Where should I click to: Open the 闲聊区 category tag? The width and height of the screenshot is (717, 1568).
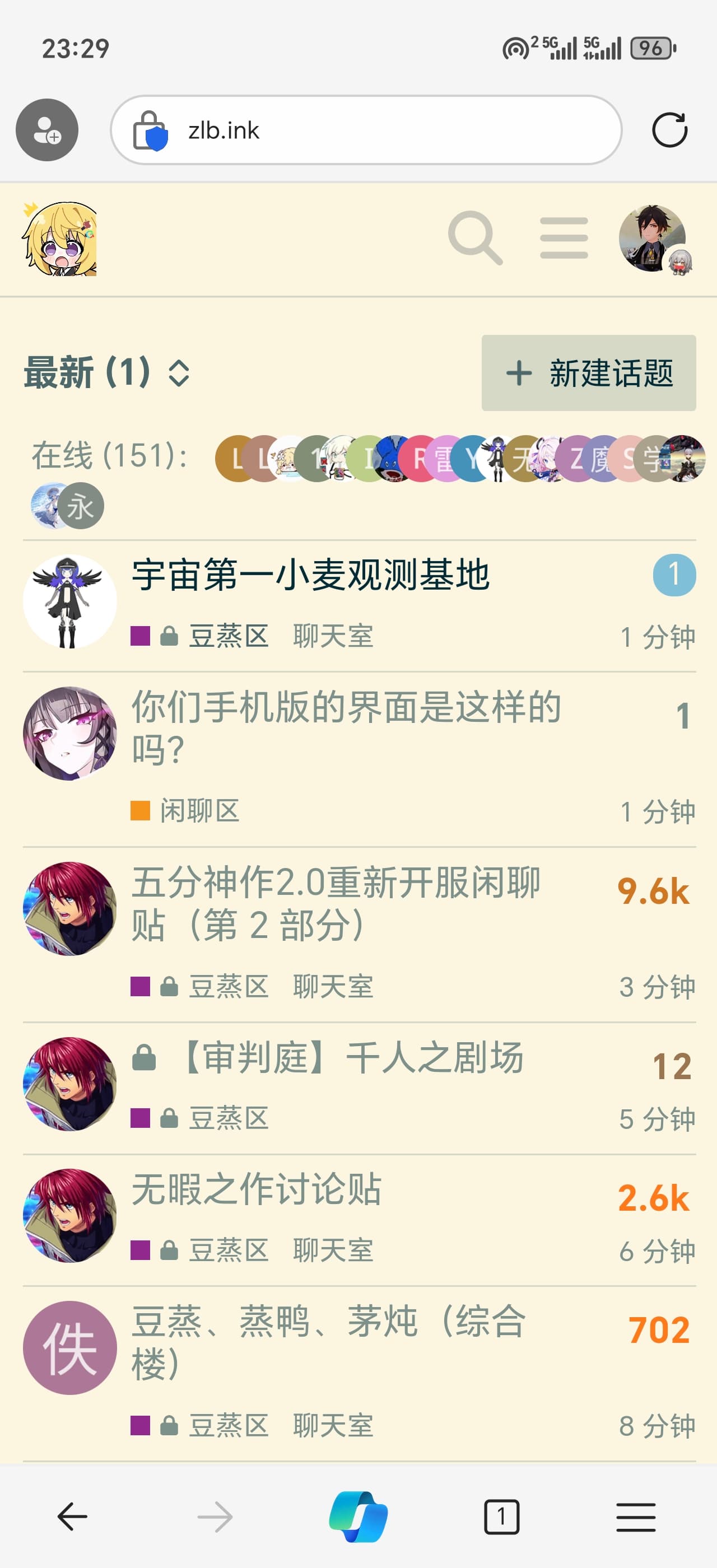pos(199,811)
